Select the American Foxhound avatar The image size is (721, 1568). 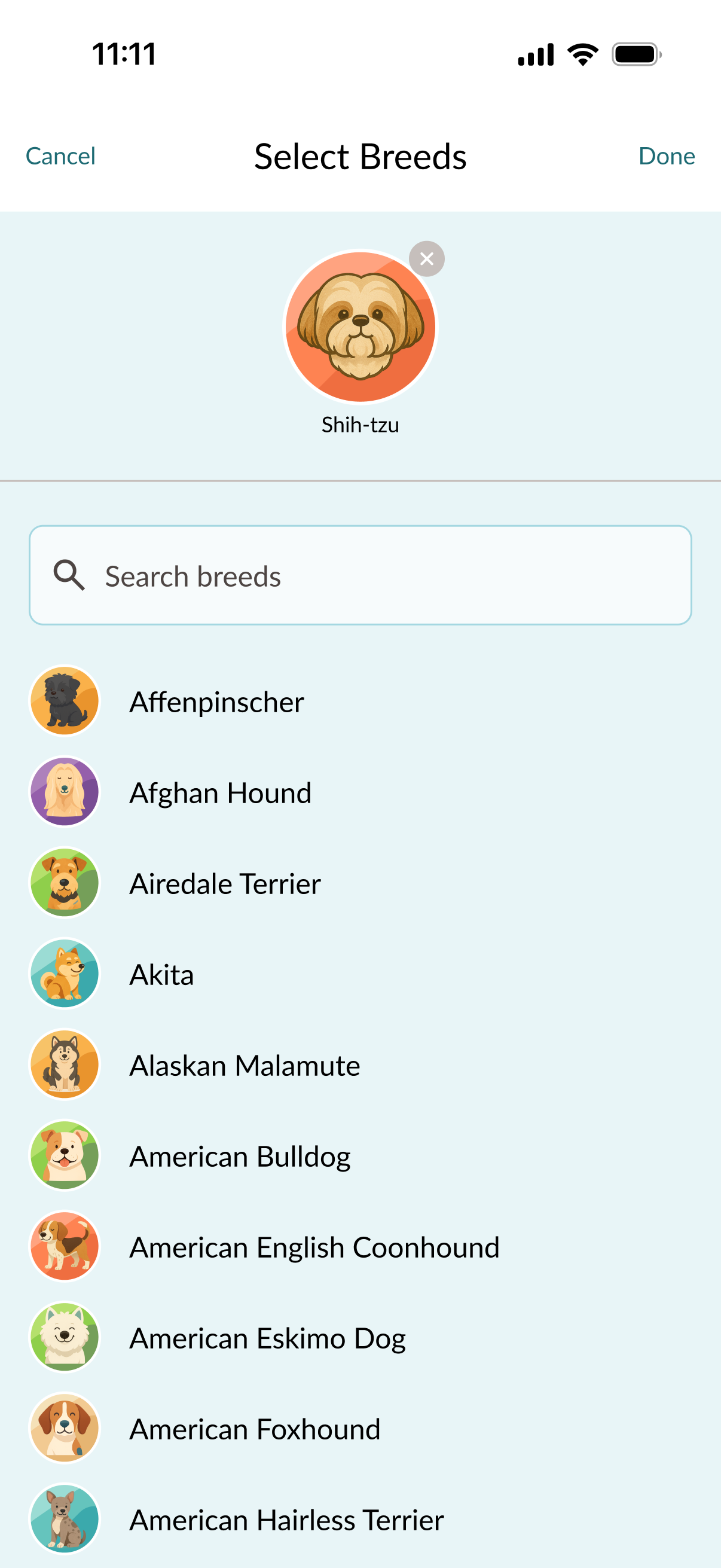pyautogui.click(x=64, y=1429)
